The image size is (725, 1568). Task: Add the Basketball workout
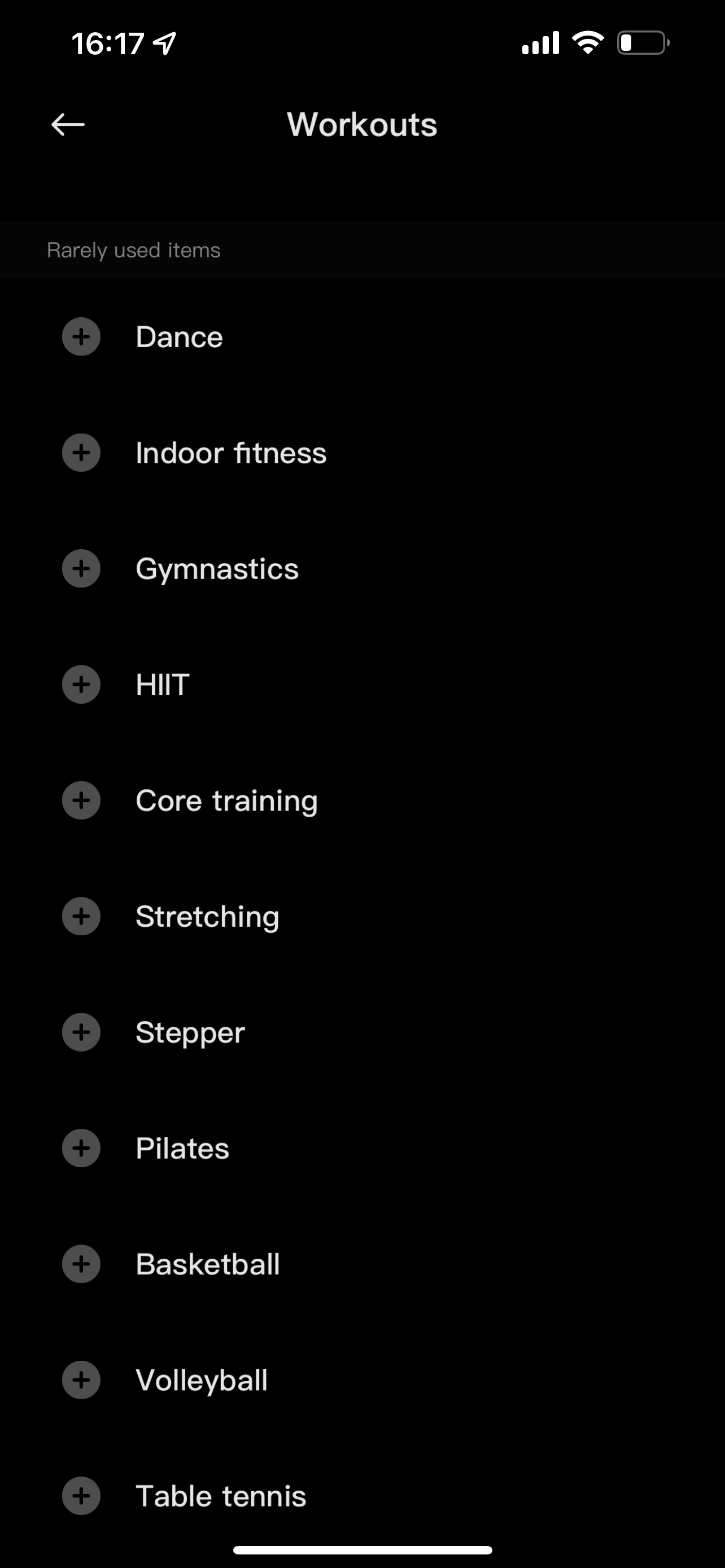point(81,1264)
